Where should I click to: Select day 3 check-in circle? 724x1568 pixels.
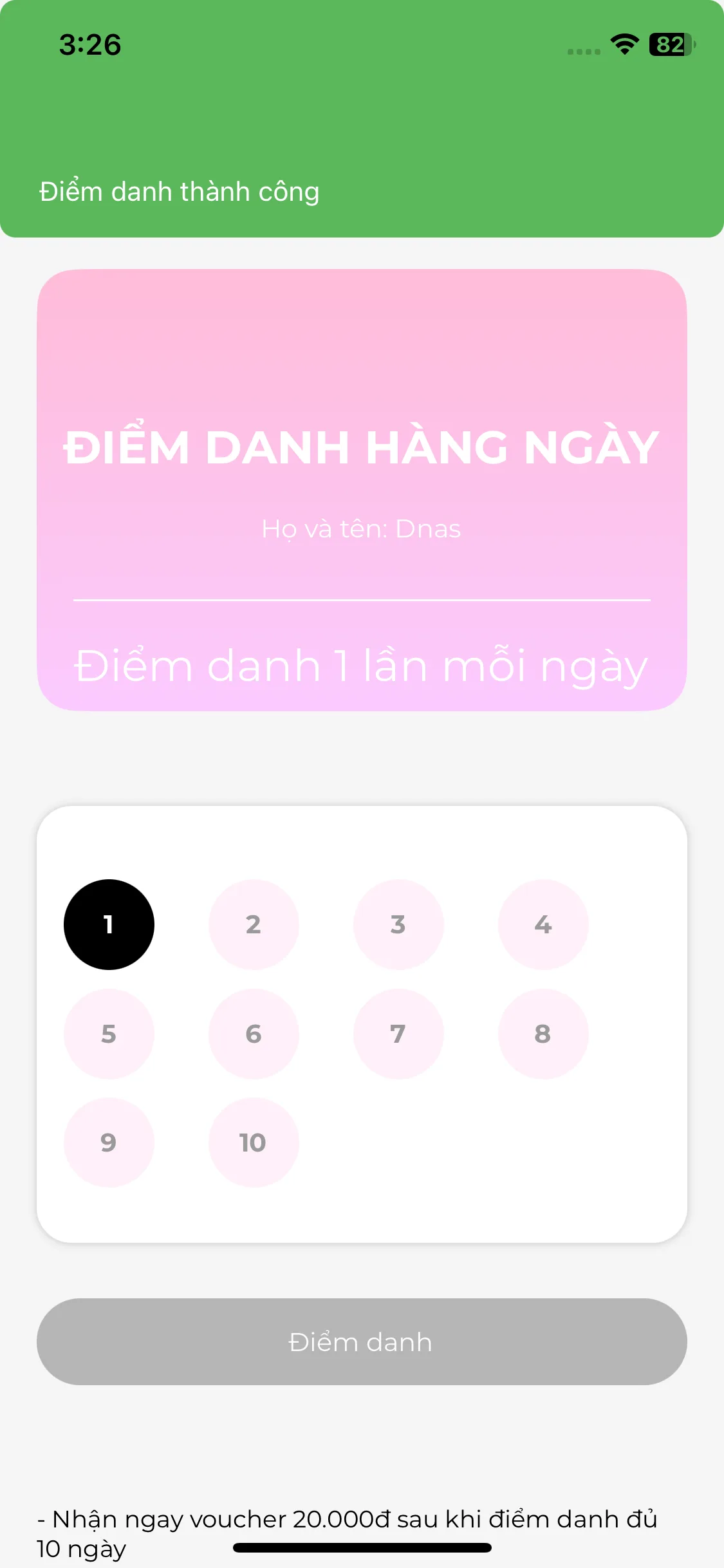pos(399,924)
